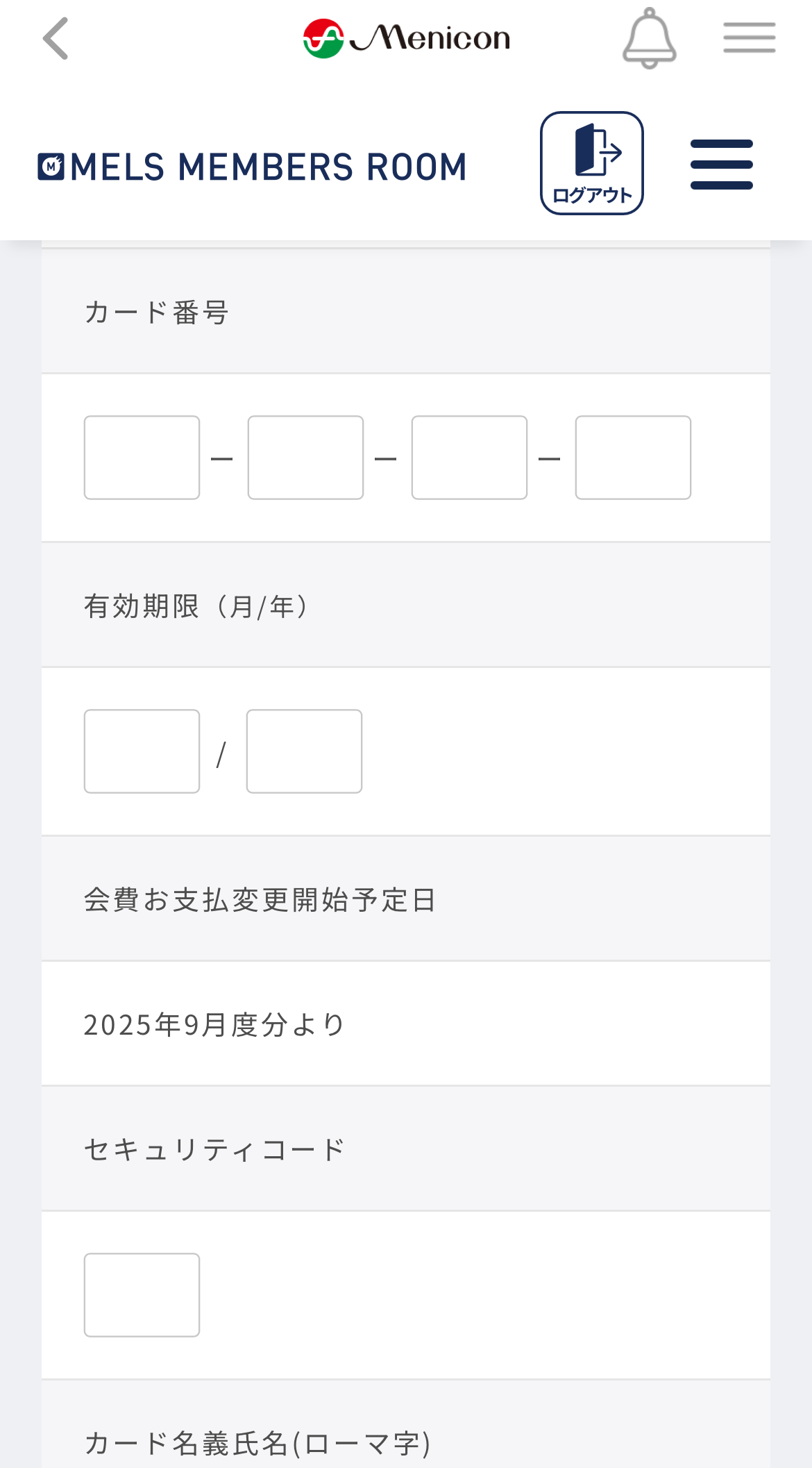812x1468 pixels.
Task: Select the expiry year field
Action: pyautogui.click(x=304, y=751)
